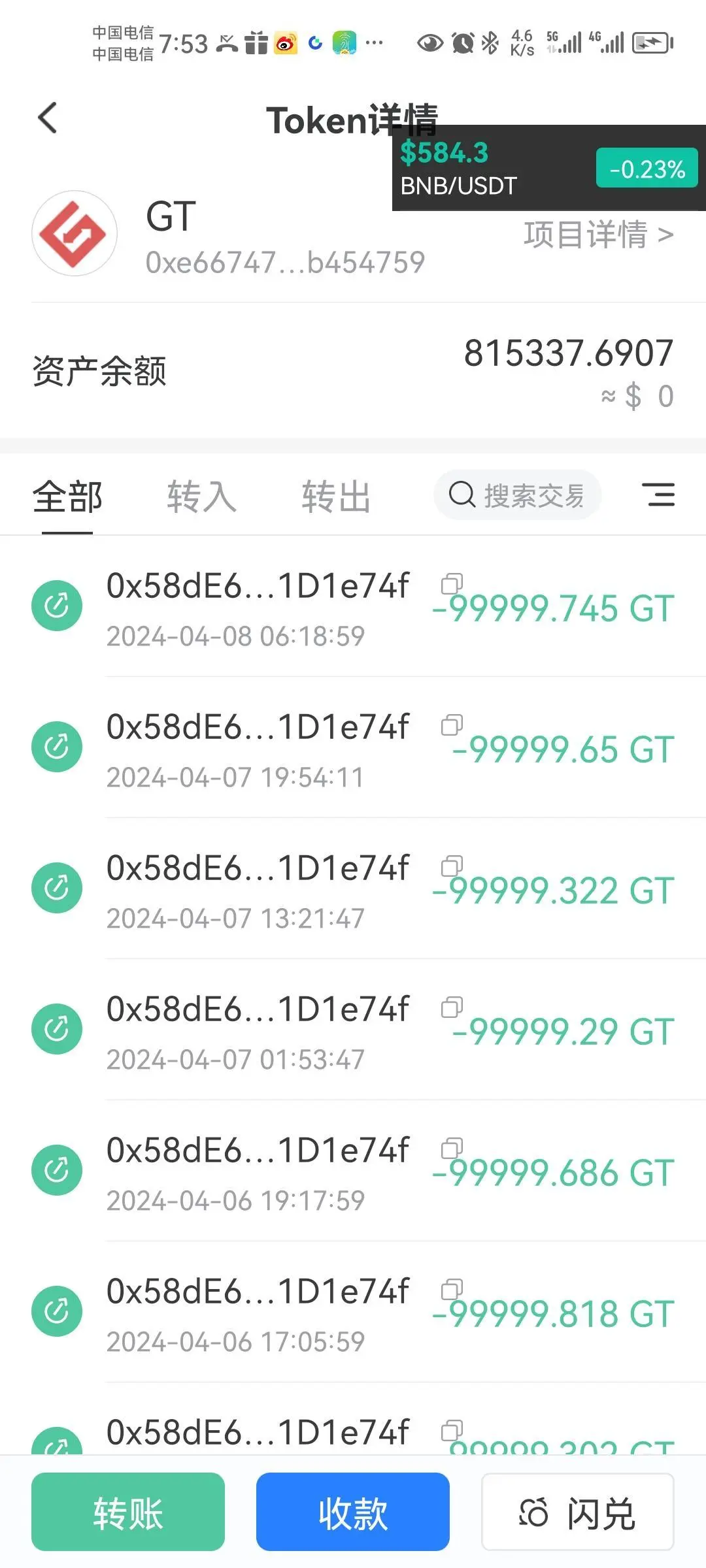Tap the blue 收款 receive button

[352, 1512]
